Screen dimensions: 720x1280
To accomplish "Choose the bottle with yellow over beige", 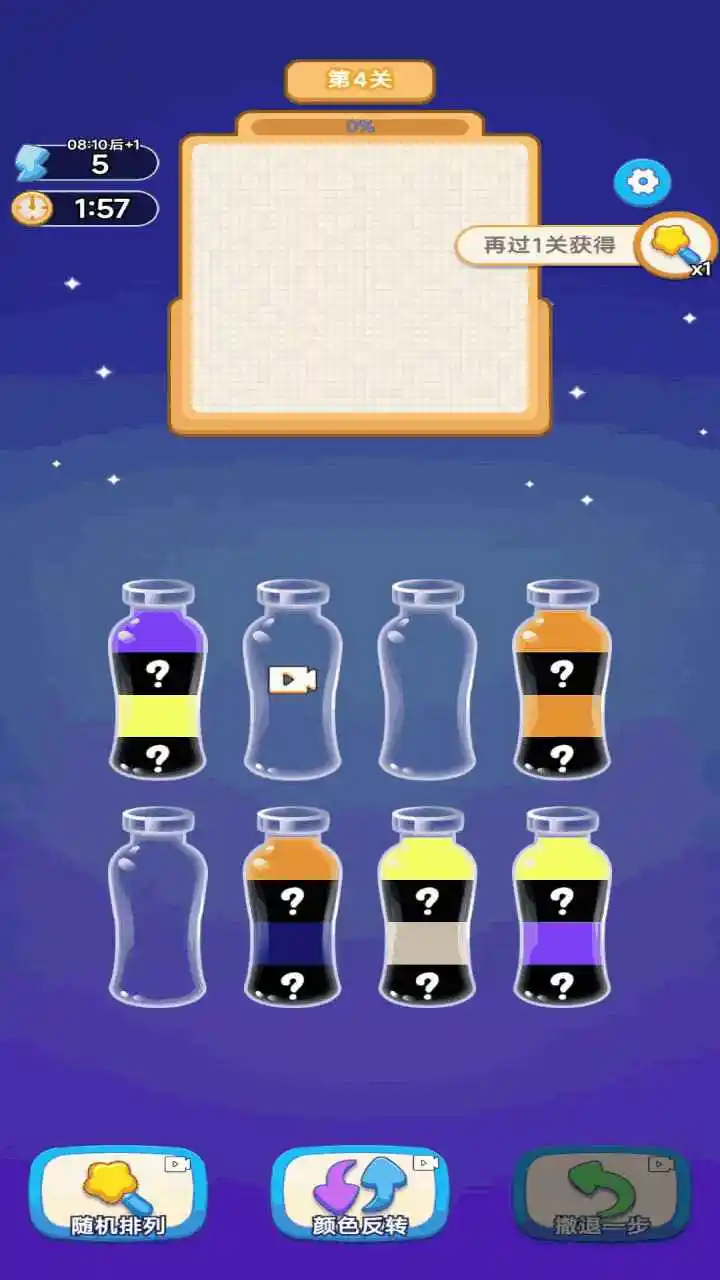I will (x=427, y=907).
